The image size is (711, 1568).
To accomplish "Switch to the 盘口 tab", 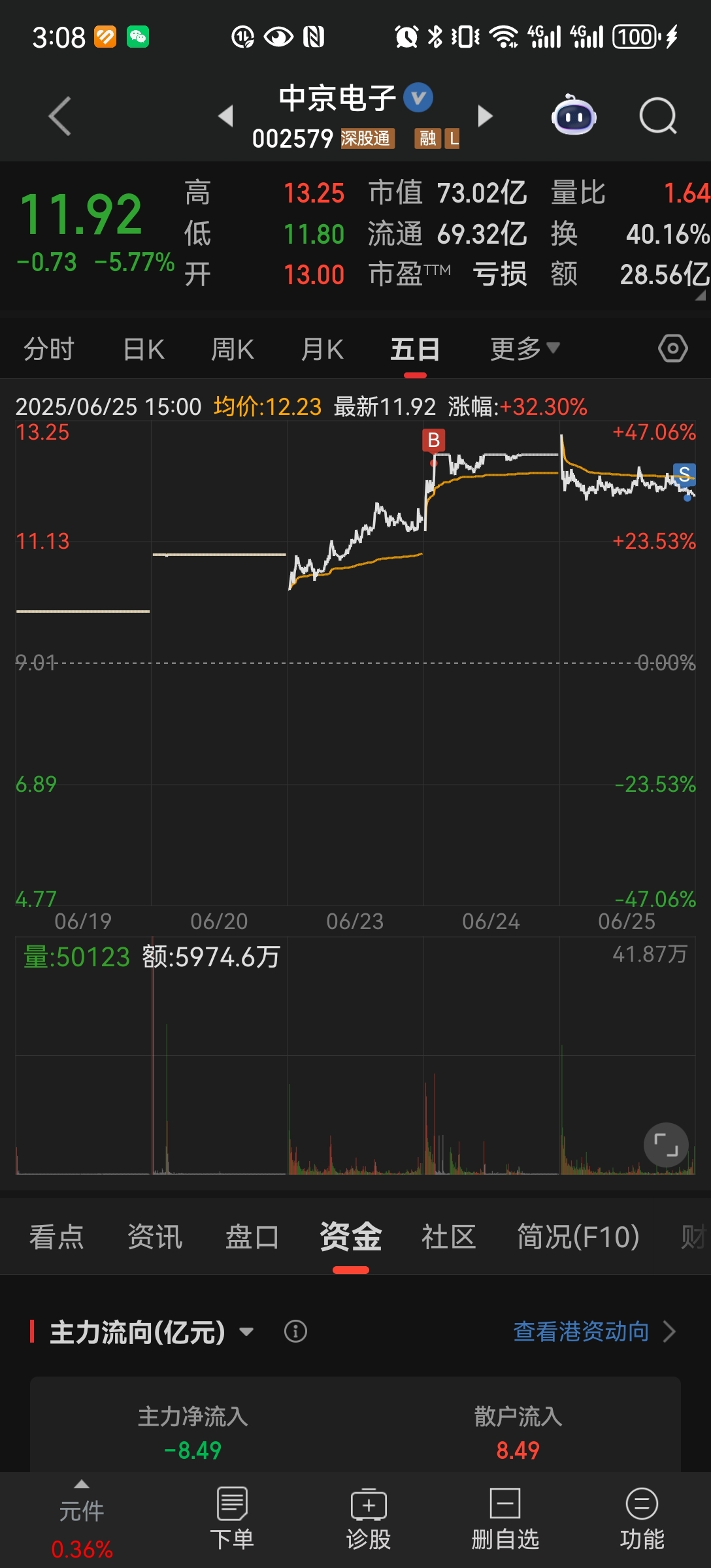I will 252,1237.
